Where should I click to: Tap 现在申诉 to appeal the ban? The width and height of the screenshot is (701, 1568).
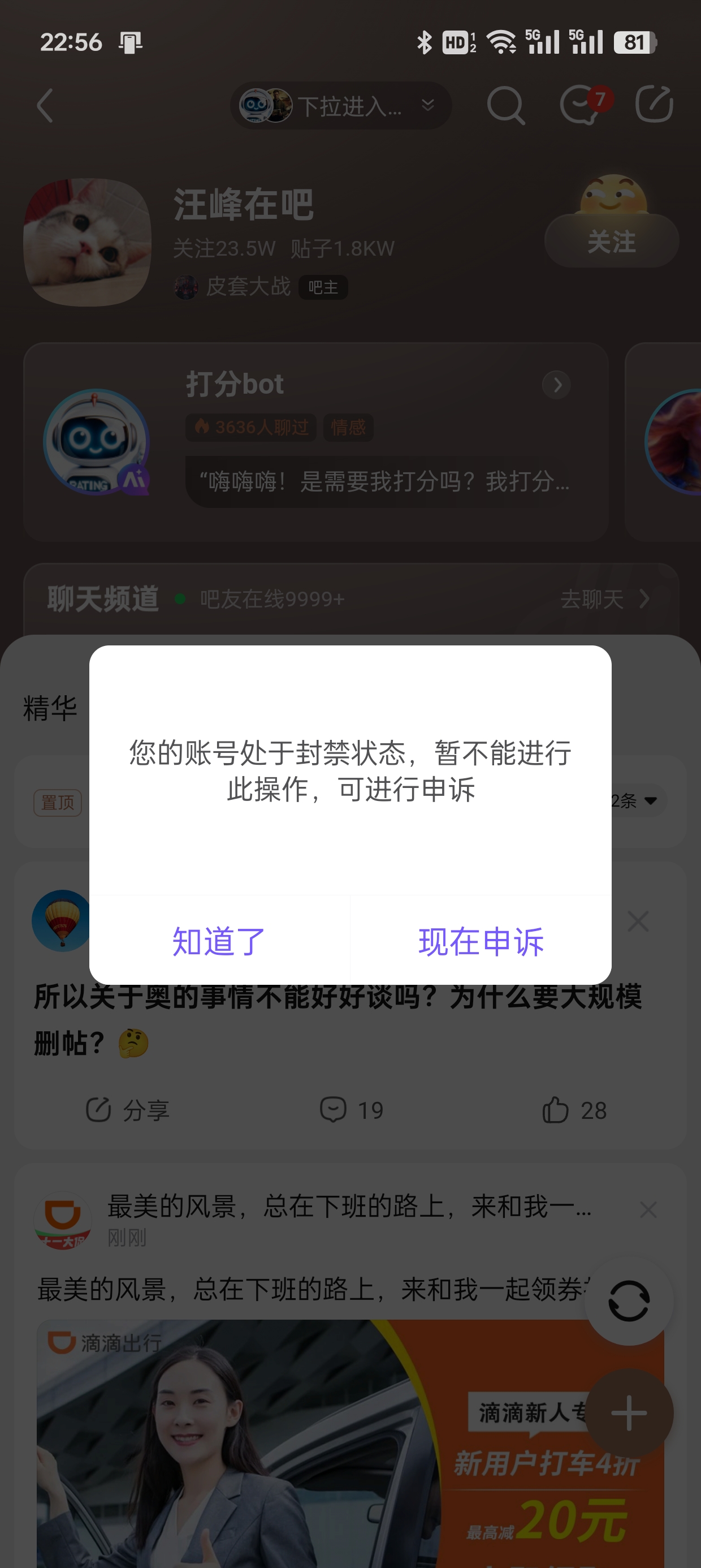481,941
